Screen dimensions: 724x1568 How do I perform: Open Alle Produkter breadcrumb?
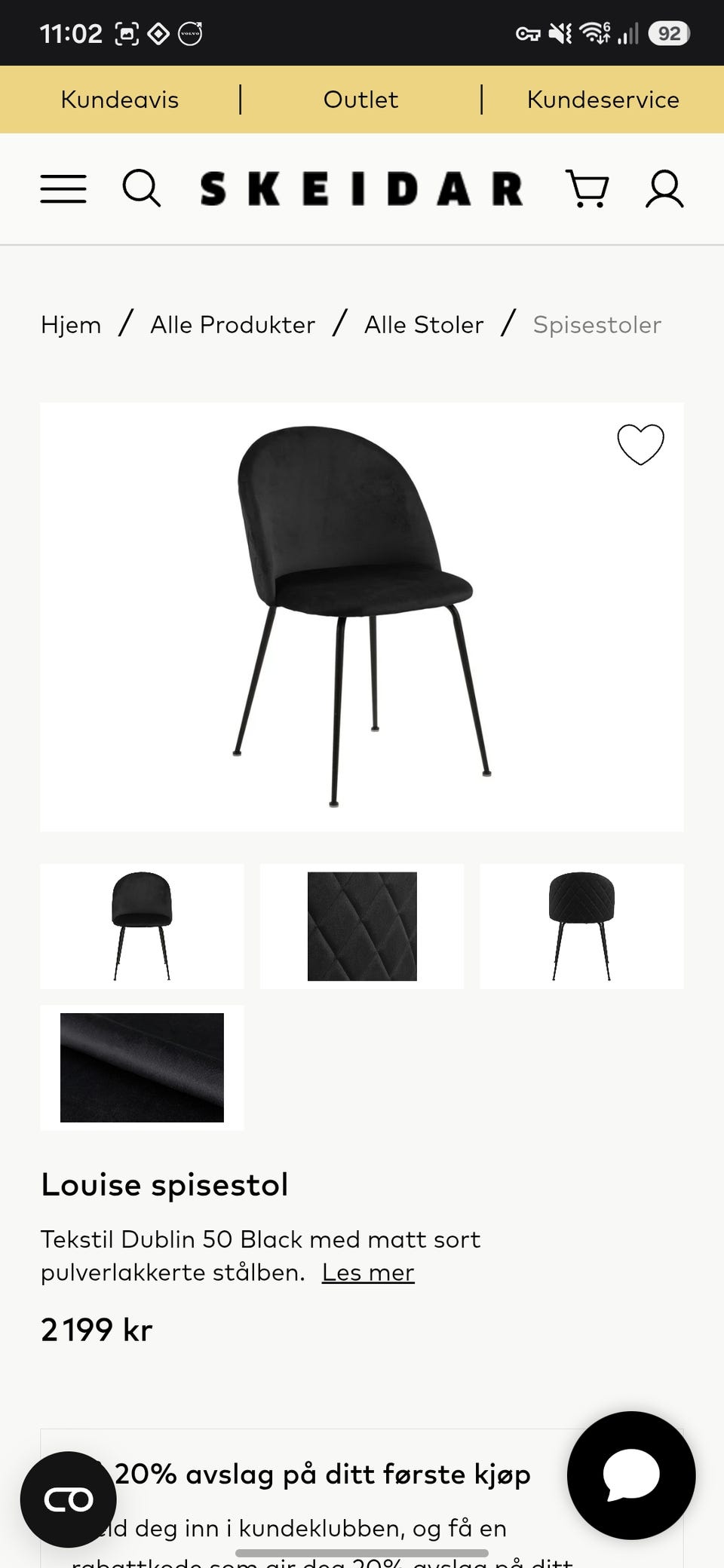coord(232,325)
